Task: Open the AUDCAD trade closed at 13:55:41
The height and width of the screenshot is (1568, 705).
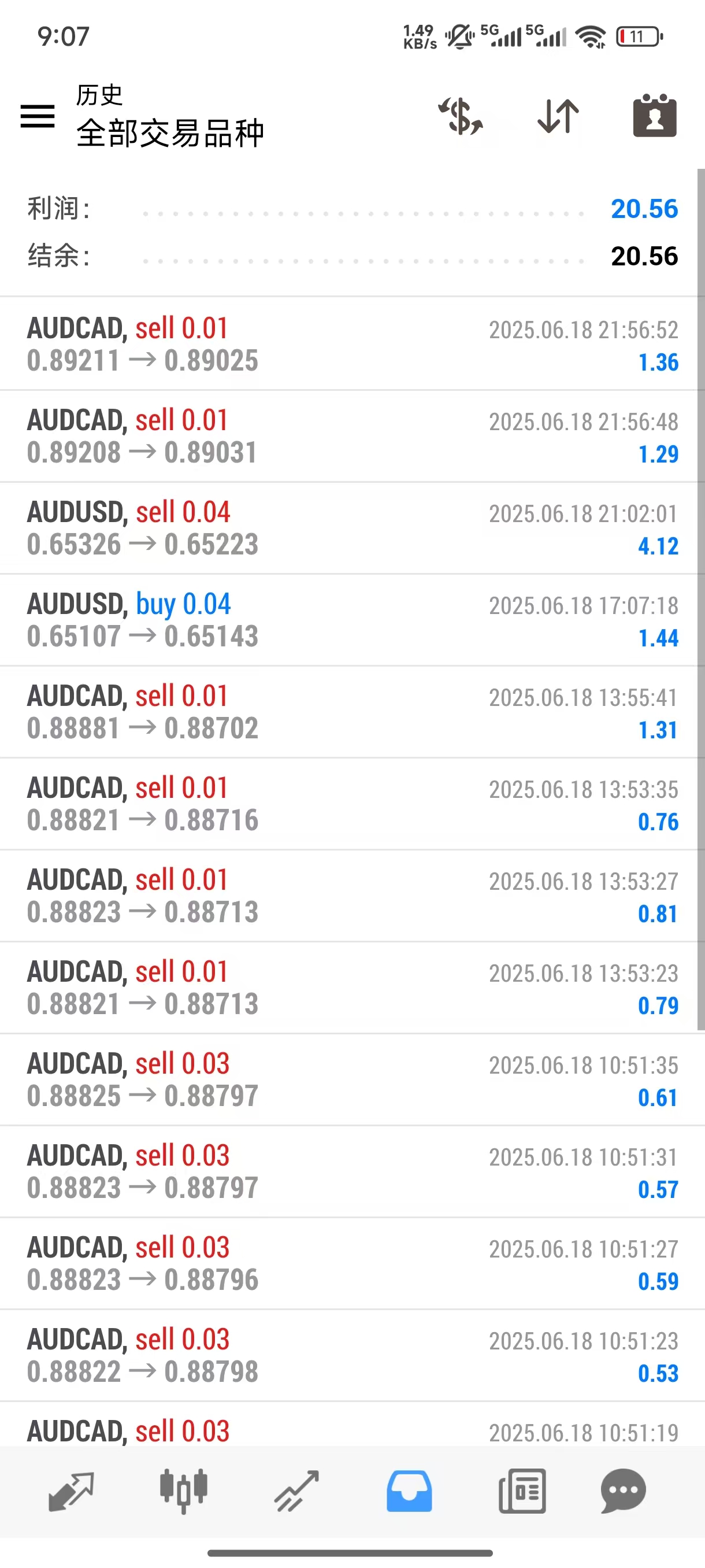Action: pyautogui.click(x=351, y=712)
